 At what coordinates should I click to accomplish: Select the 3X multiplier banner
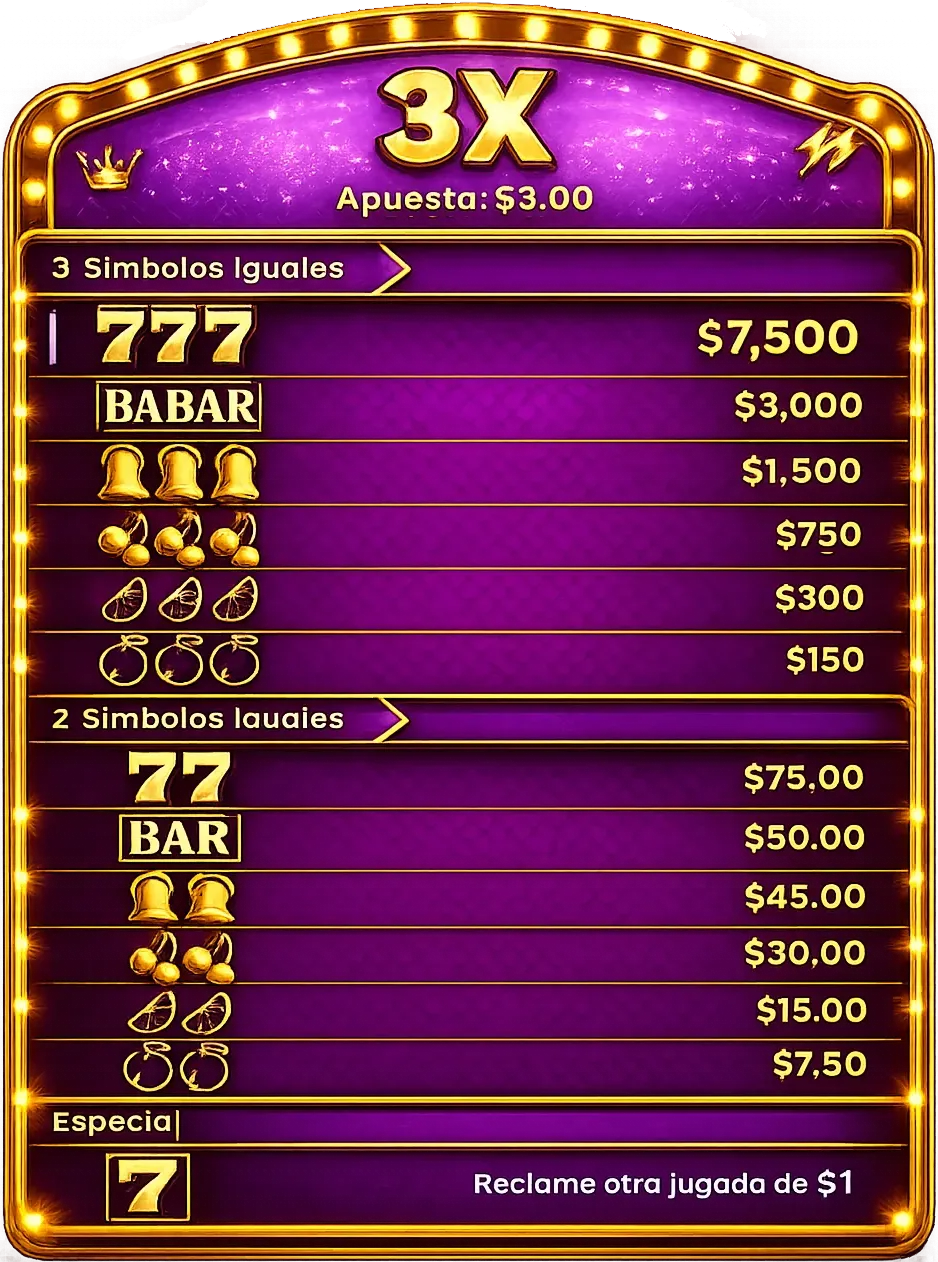[468, 113]
